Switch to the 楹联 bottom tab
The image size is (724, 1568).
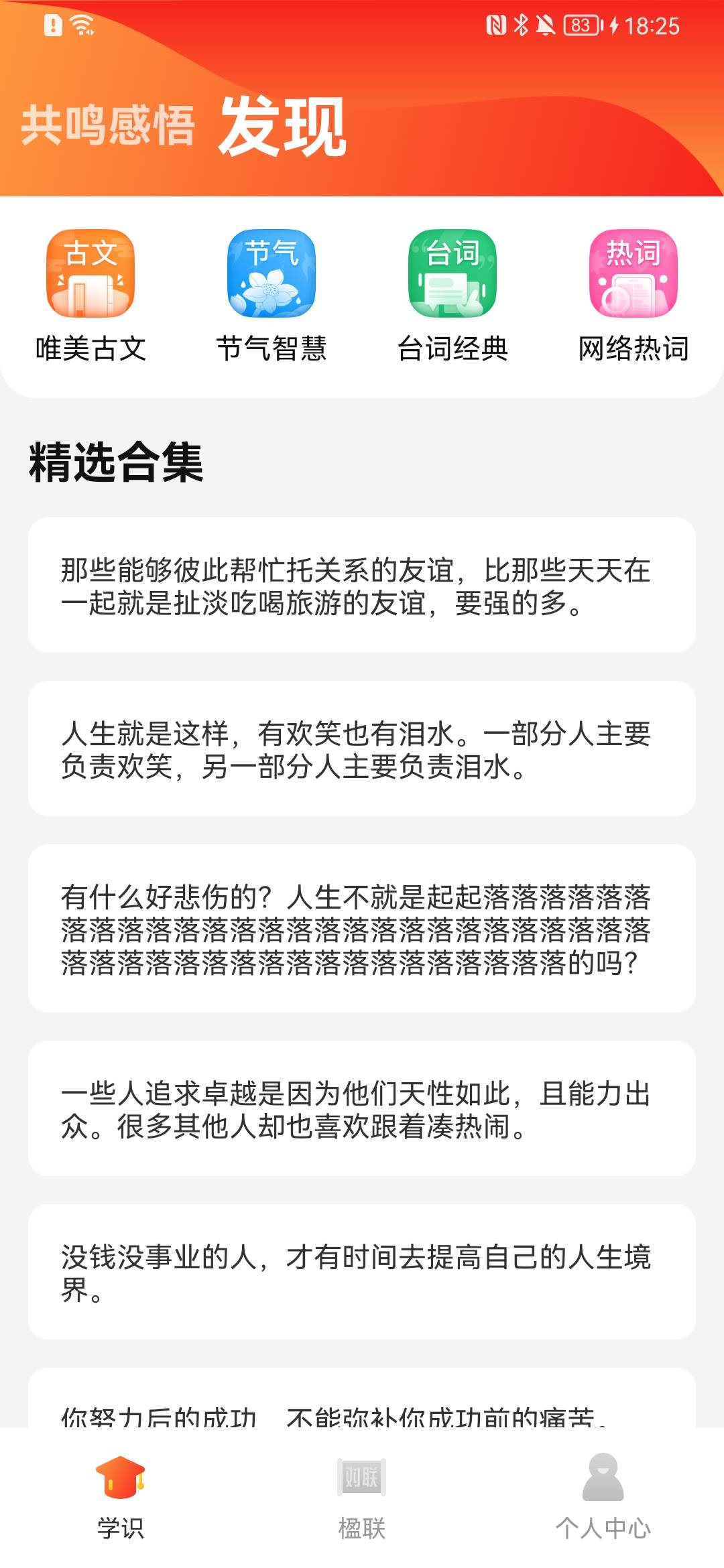tap(362, 1498)
